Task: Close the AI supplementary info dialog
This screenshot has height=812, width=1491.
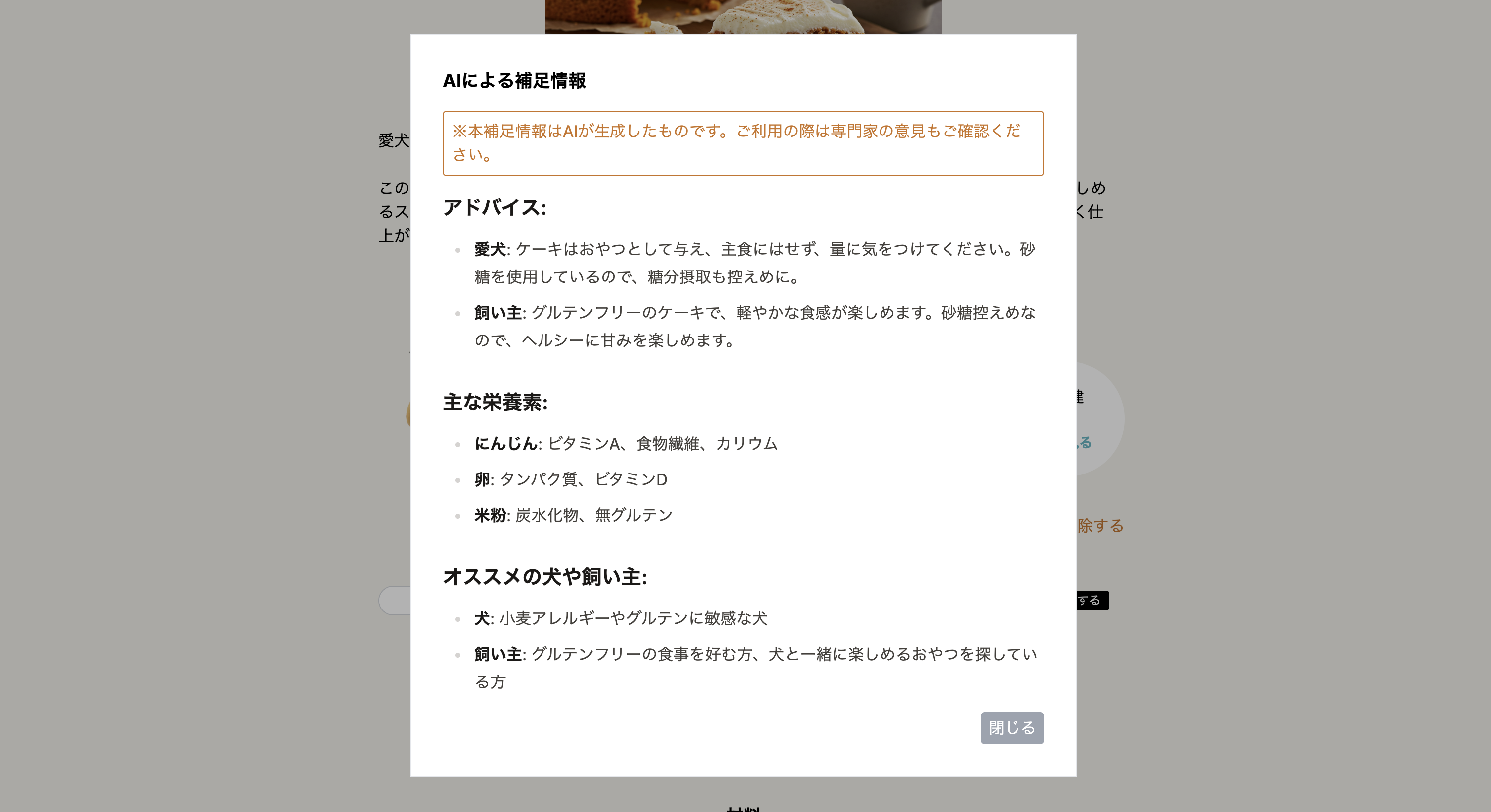Action: (x=1011, y=728)
